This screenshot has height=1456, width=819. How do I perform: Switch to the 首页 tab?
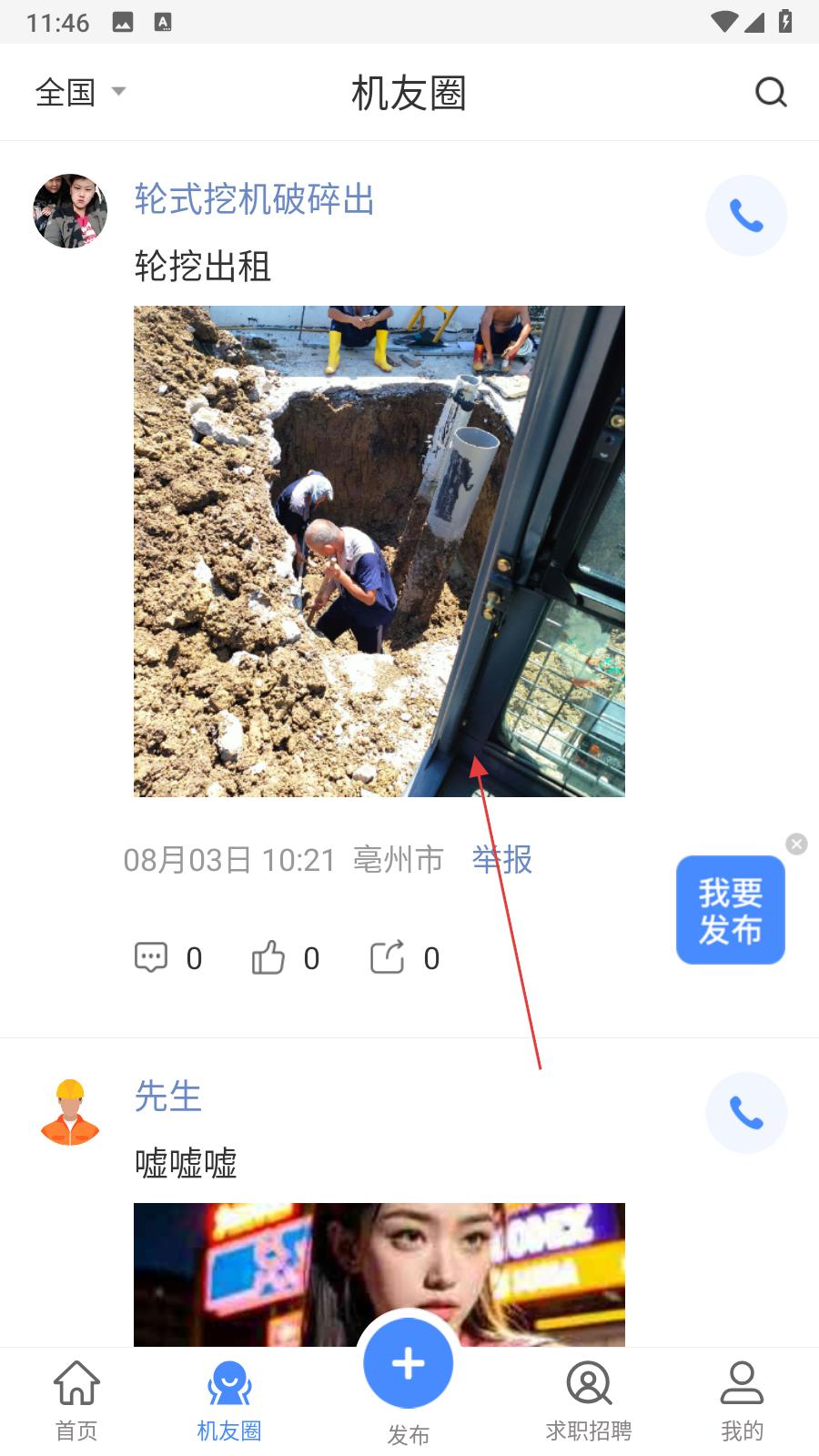76,1400
